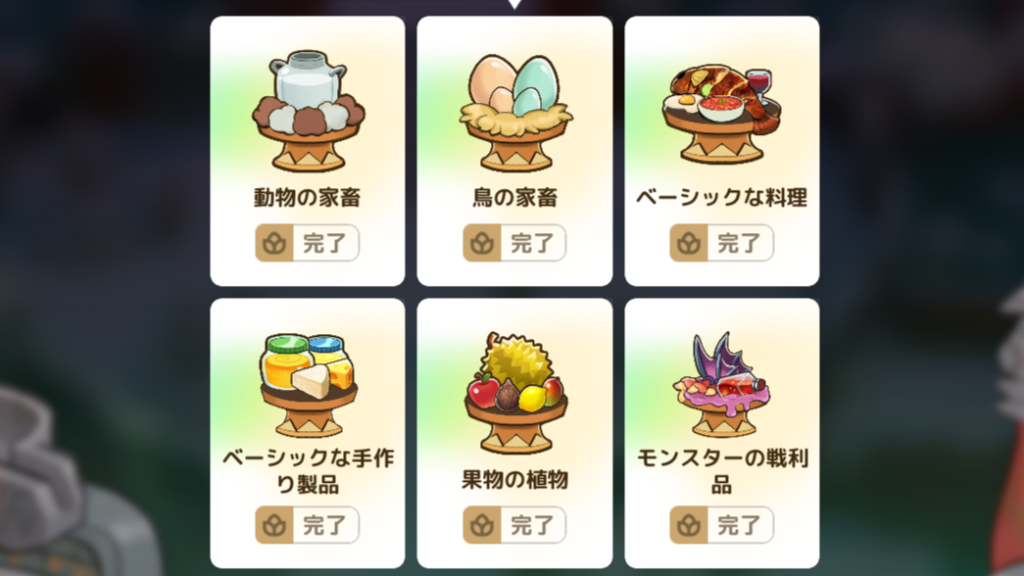1024x576 pixels.
Task: Select the ベーシックな料理 card
Action: click(x=721, y=150)
